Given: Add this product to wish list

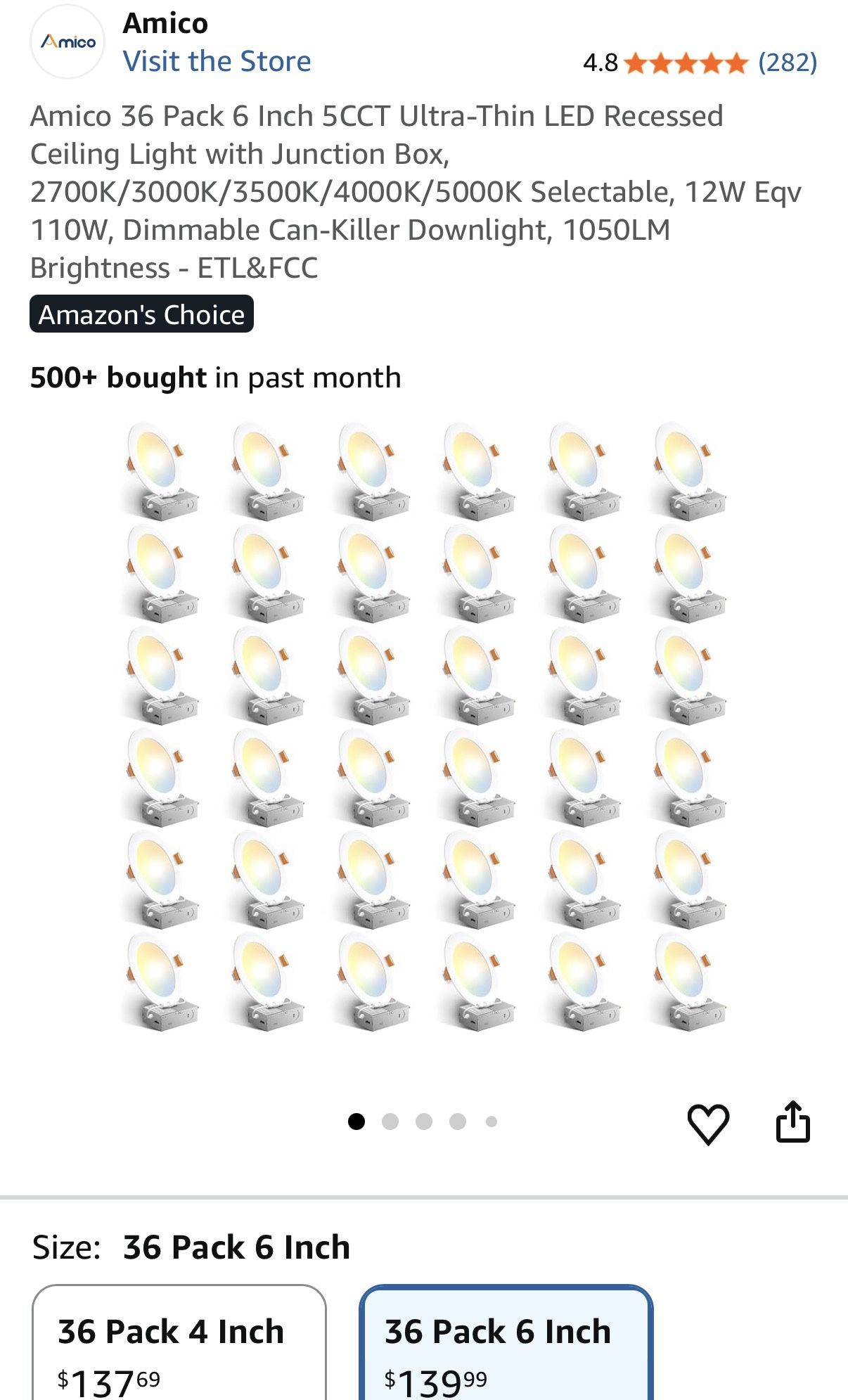Looking at the screenshot, I should [x=707, y=1123].
